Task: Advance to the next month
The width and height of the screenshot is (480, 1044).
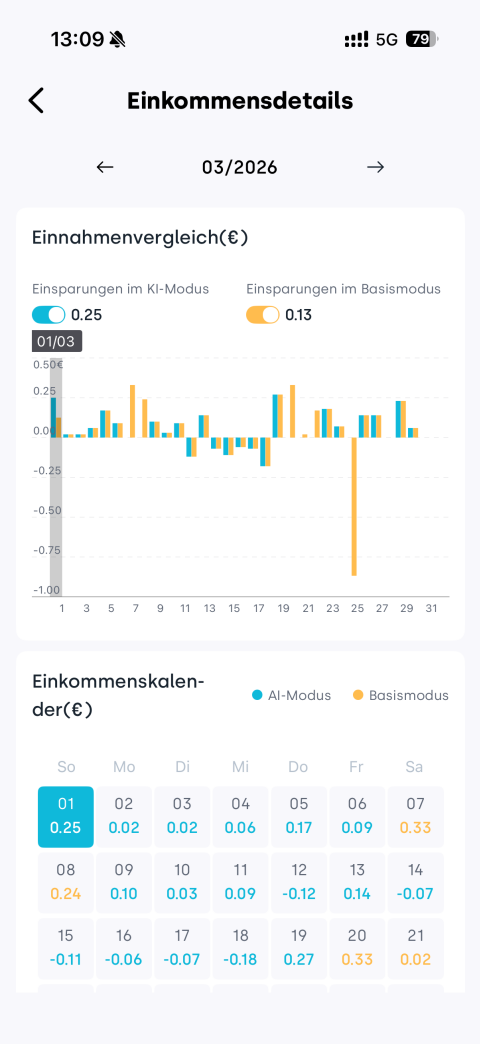Action: [375, 167]
